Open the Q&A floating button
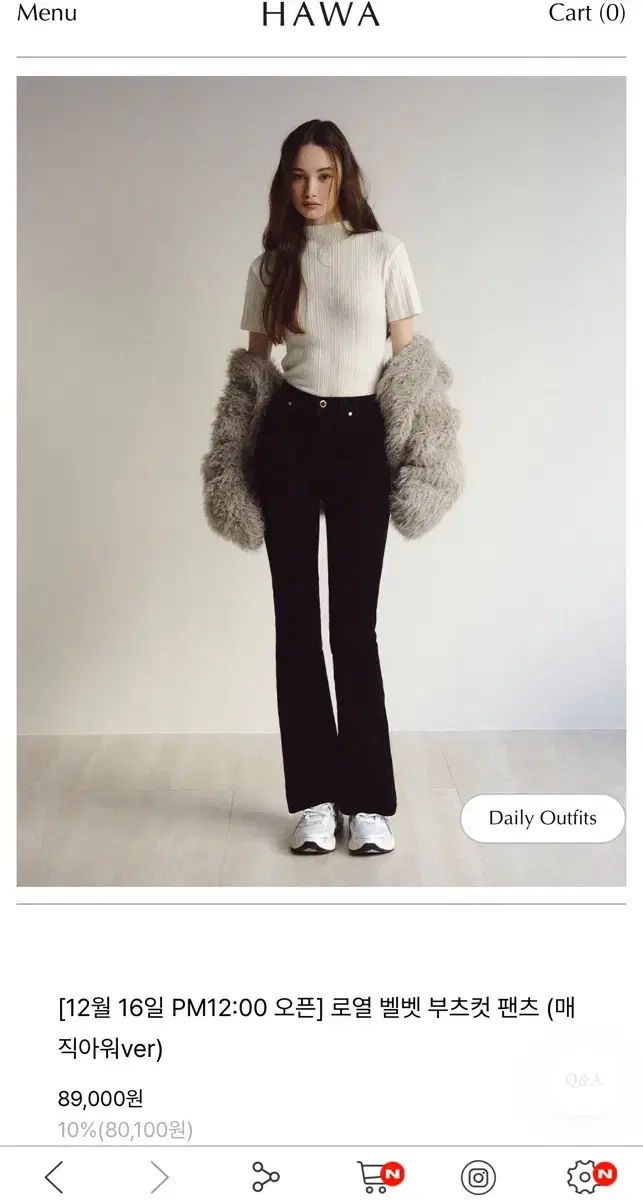 coord(583,1080)
